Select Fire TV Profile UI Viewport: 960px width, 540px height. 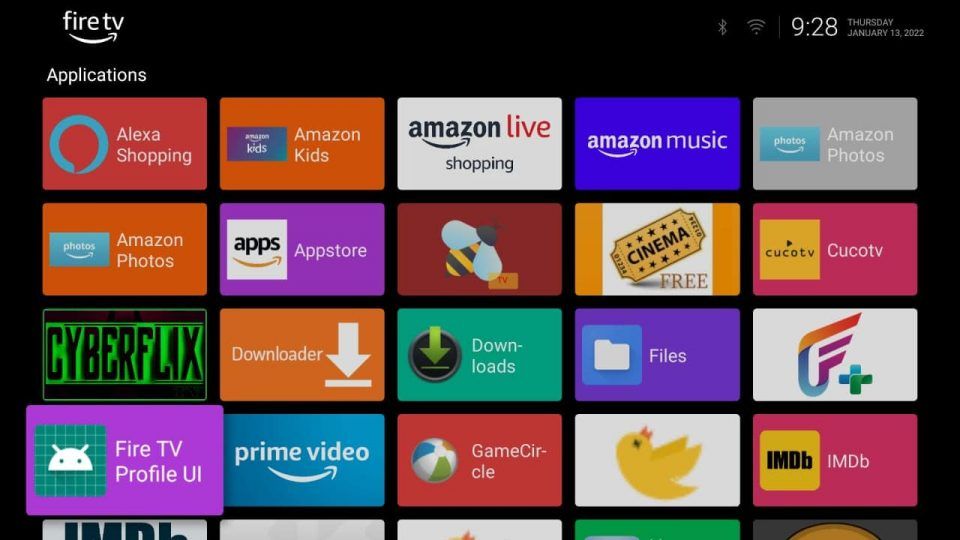124,461
